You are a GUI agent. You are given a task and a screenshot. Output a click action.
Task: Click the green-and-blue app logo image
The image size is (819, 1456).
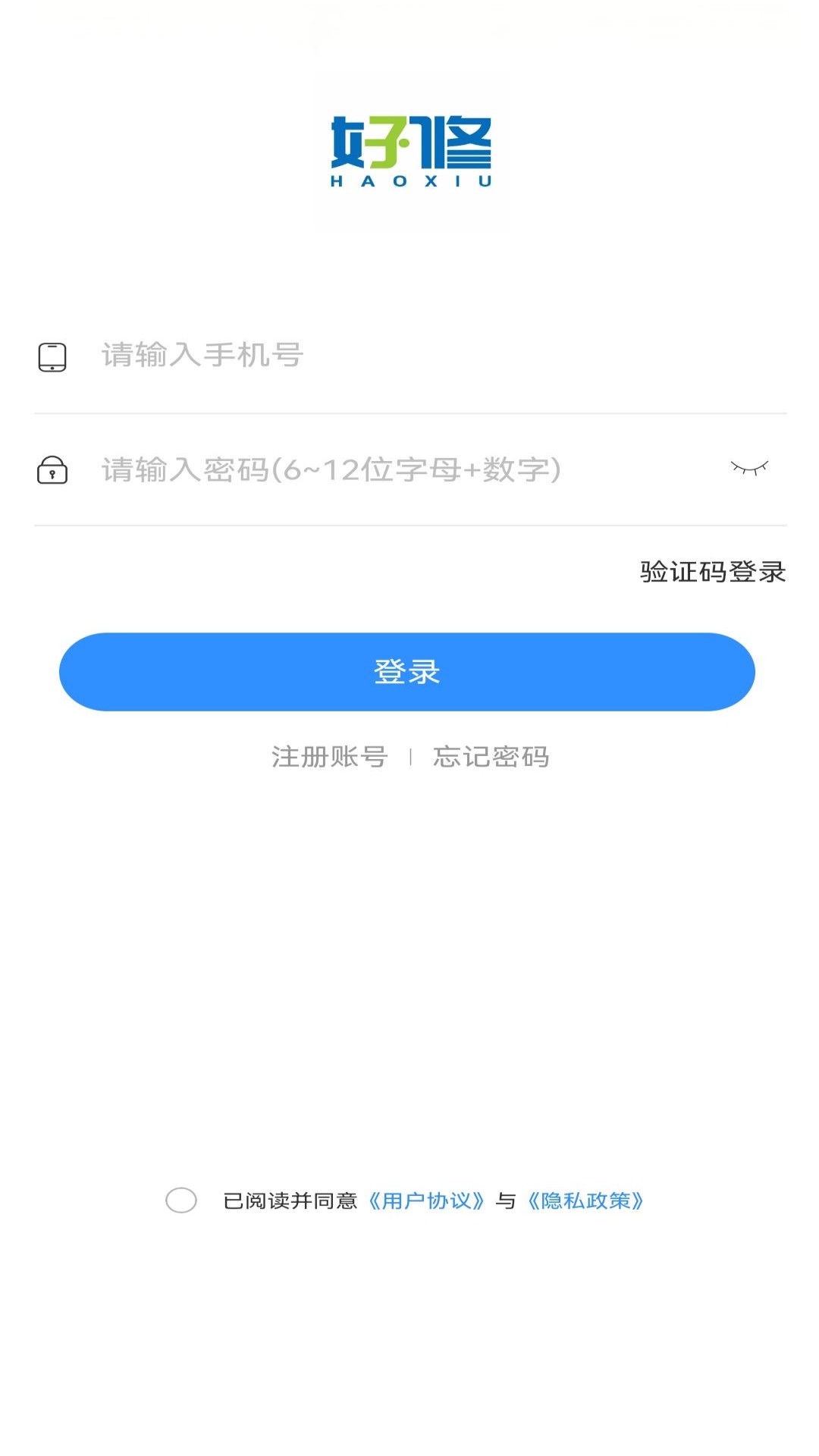(x=409, y=148)
